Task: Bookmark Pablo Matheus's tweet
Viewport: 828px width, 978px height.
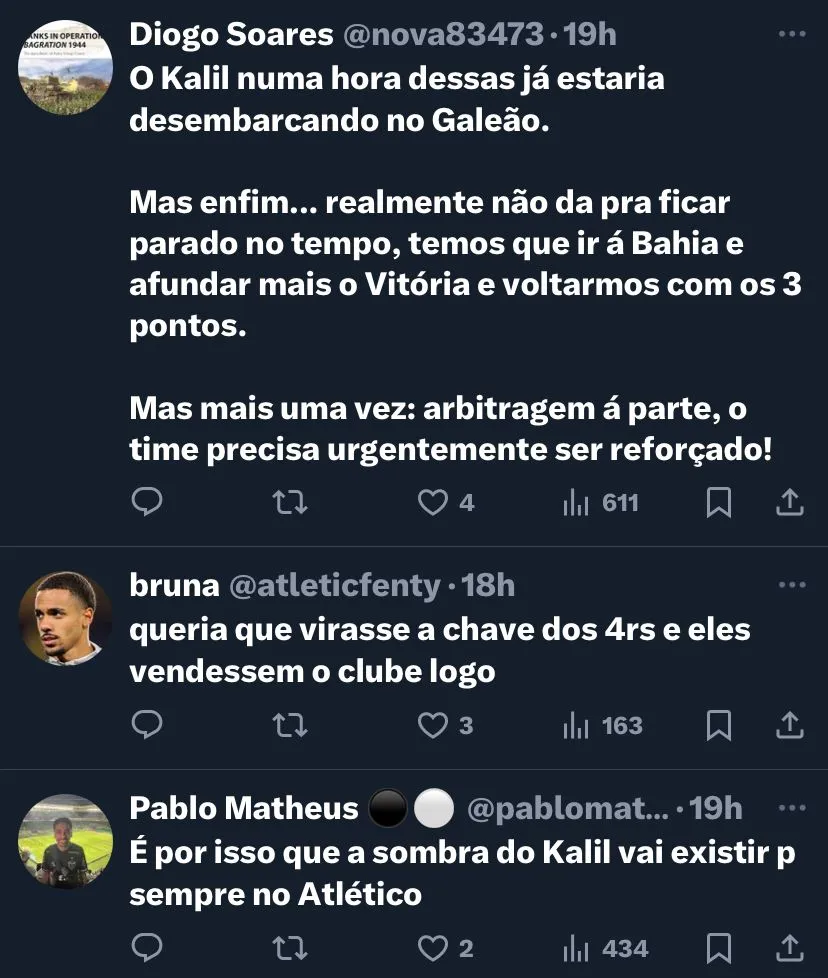Action: [x=718, y=947]
